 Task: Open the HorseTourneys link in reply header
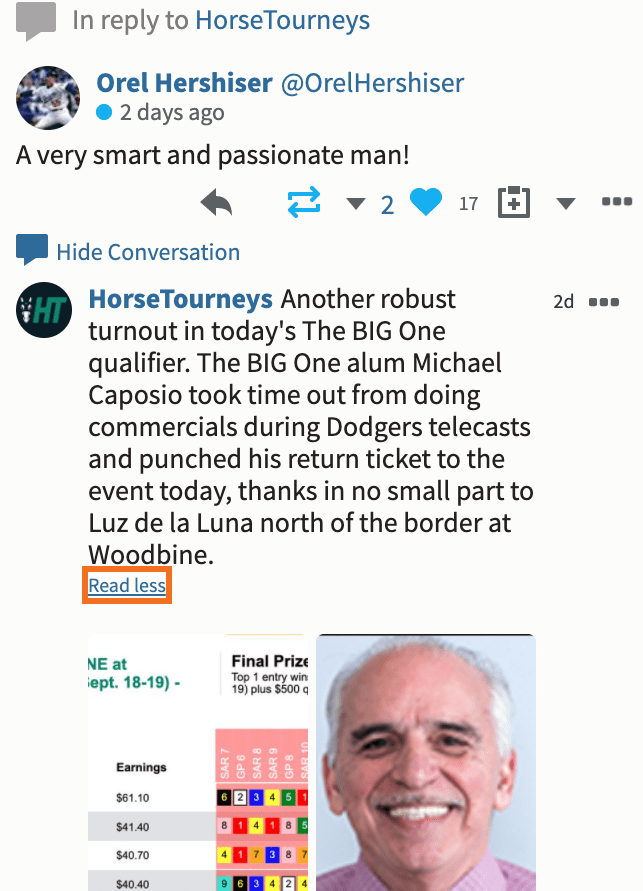(281, 20)
